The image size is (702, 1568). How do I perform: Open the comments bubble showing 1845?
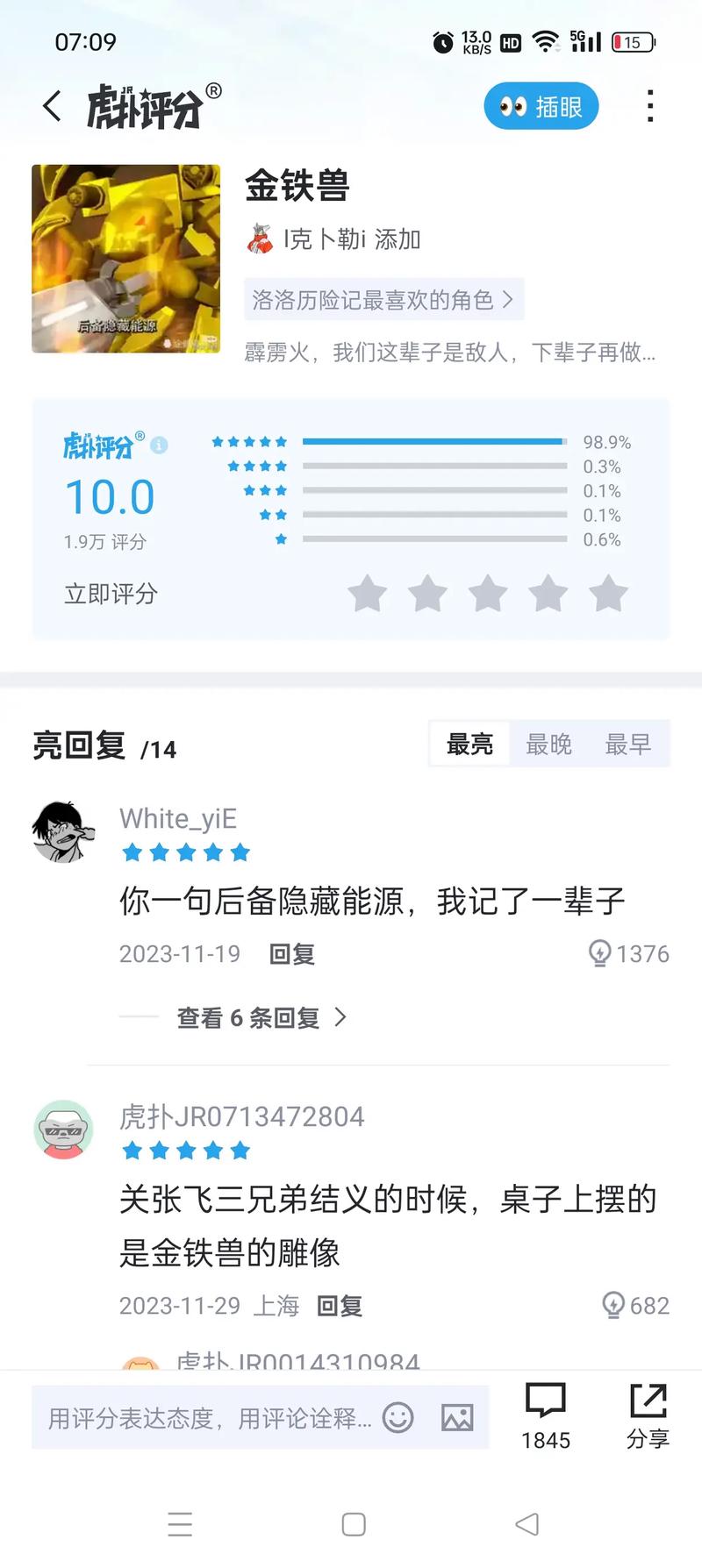point(545,1412)
